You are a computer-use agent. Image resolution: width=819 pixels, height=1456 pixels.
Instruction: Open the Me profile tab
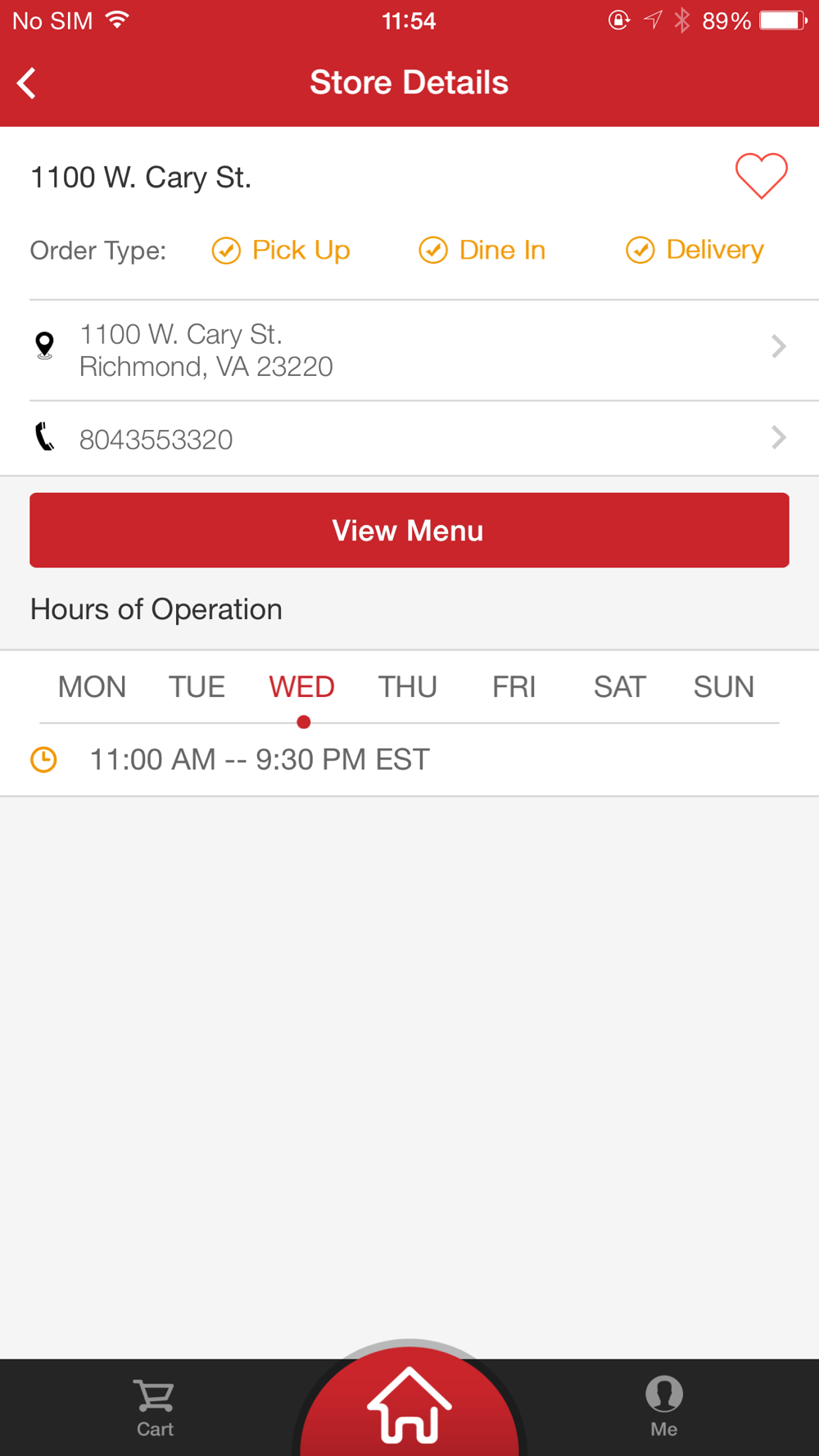pyautogui.click(x=663, y=1407)
